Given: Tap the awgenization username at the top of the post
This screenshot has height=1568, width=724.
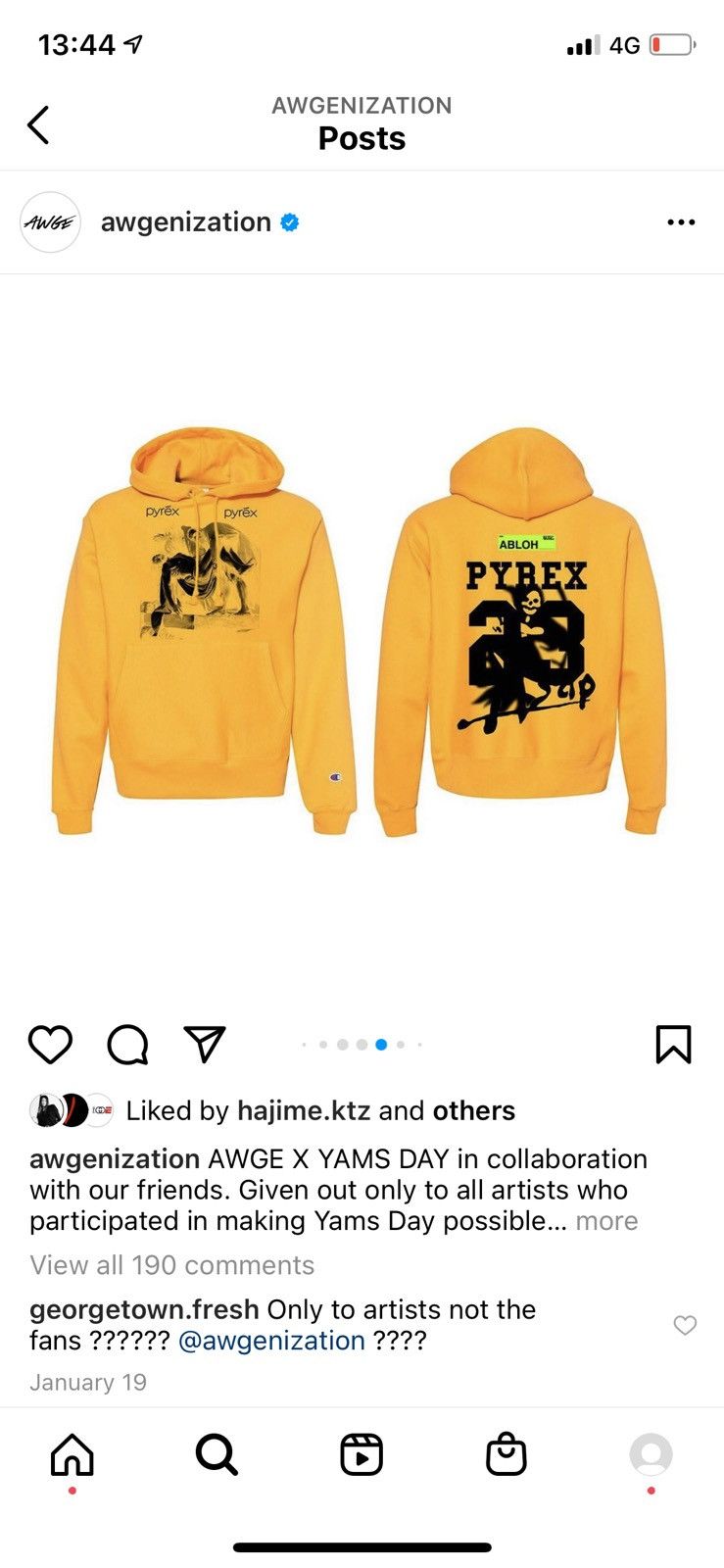Looking at the screenshot, I should [186, 222].
